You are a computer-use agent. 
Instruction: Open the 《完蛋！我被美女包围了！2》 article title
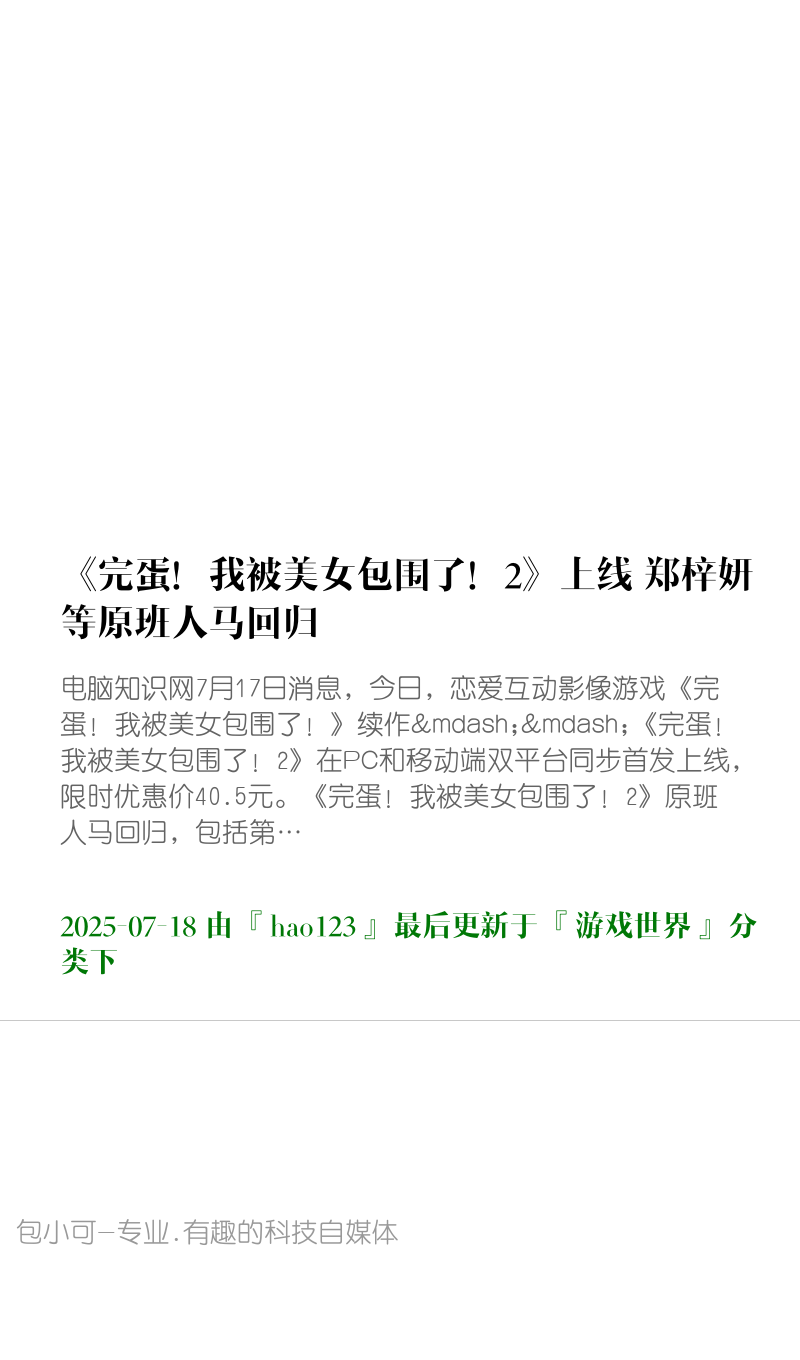pos(407,598)
